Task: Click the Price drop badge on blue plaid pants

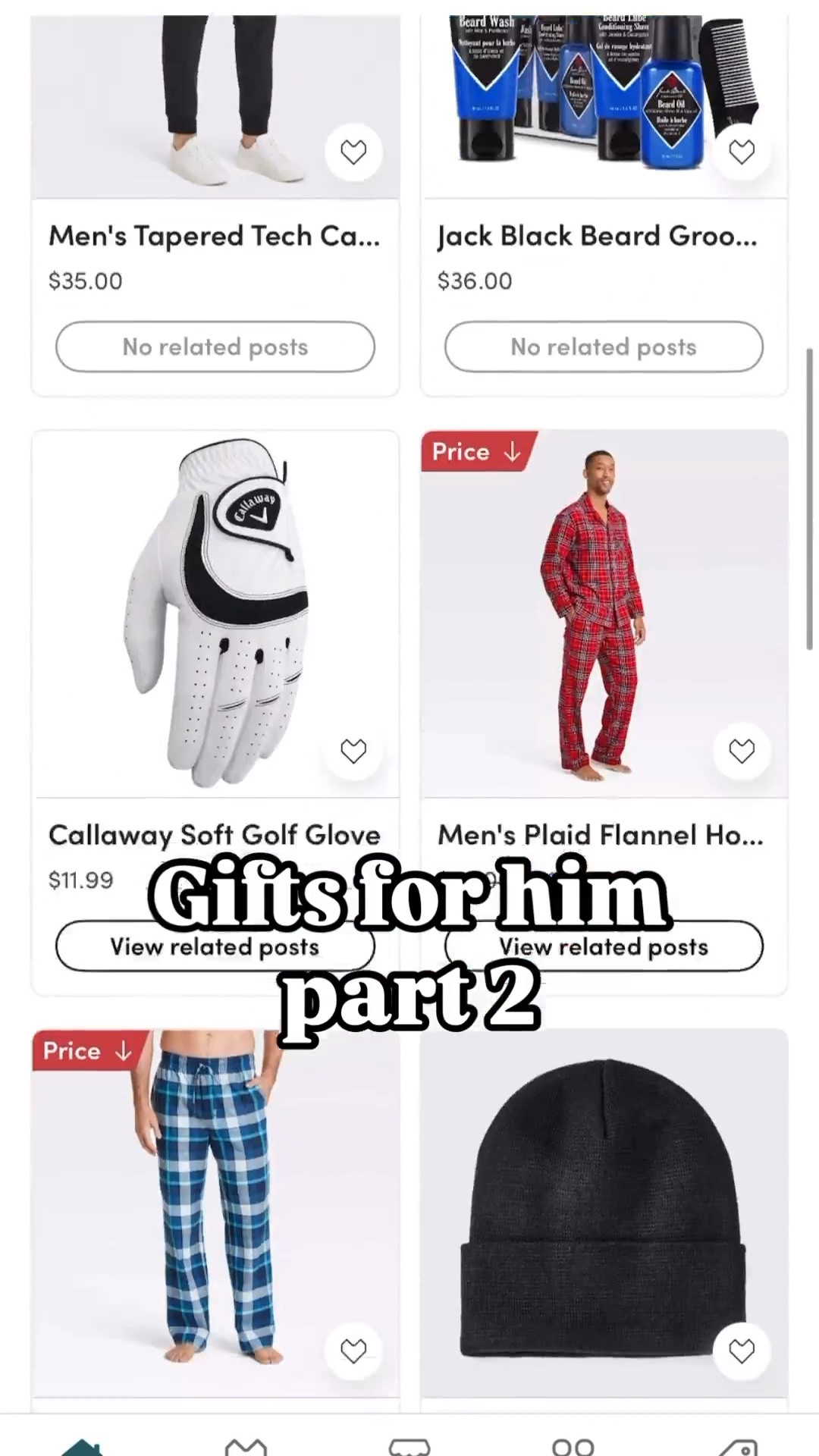Action: coord(90,1051)
